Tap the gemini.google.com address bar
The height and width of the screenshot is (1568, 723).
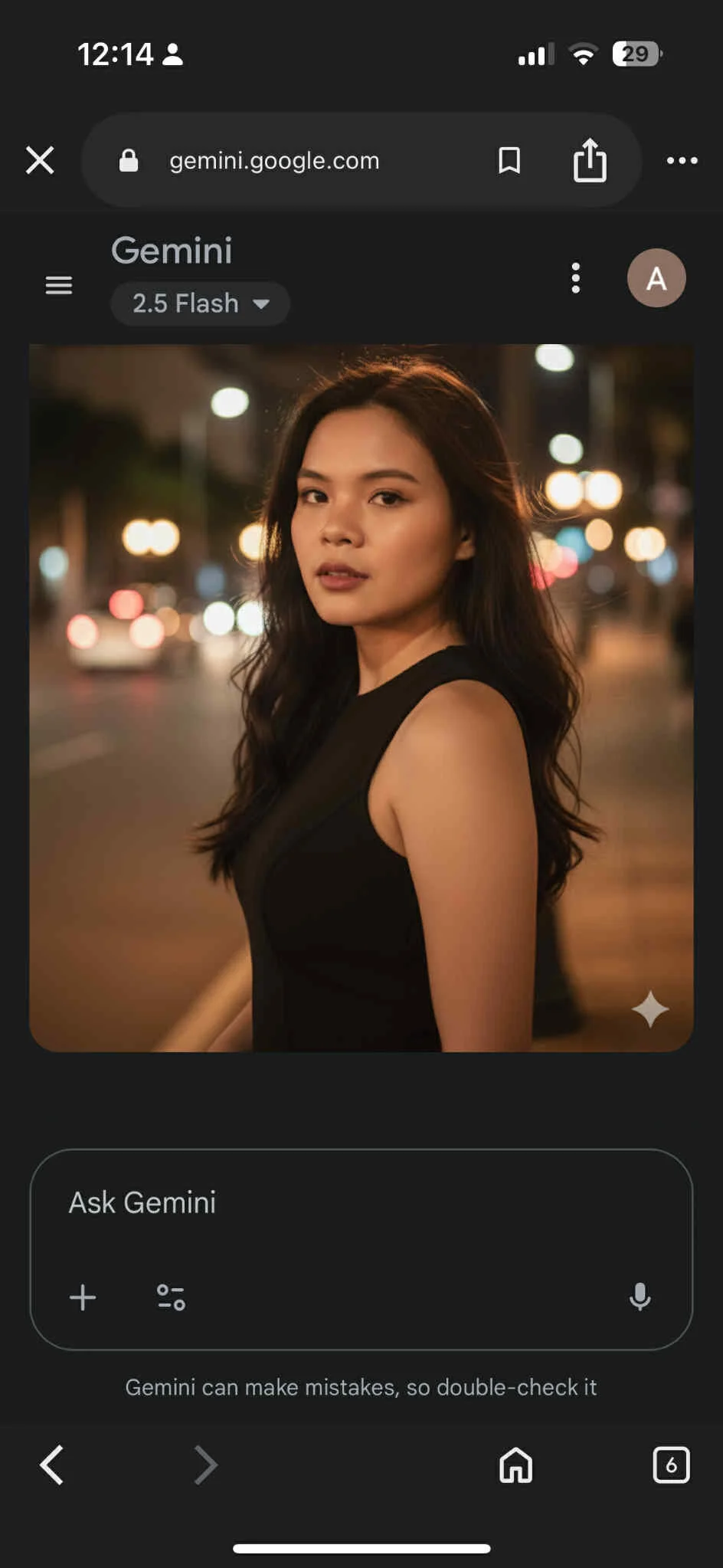pos(274,161)
